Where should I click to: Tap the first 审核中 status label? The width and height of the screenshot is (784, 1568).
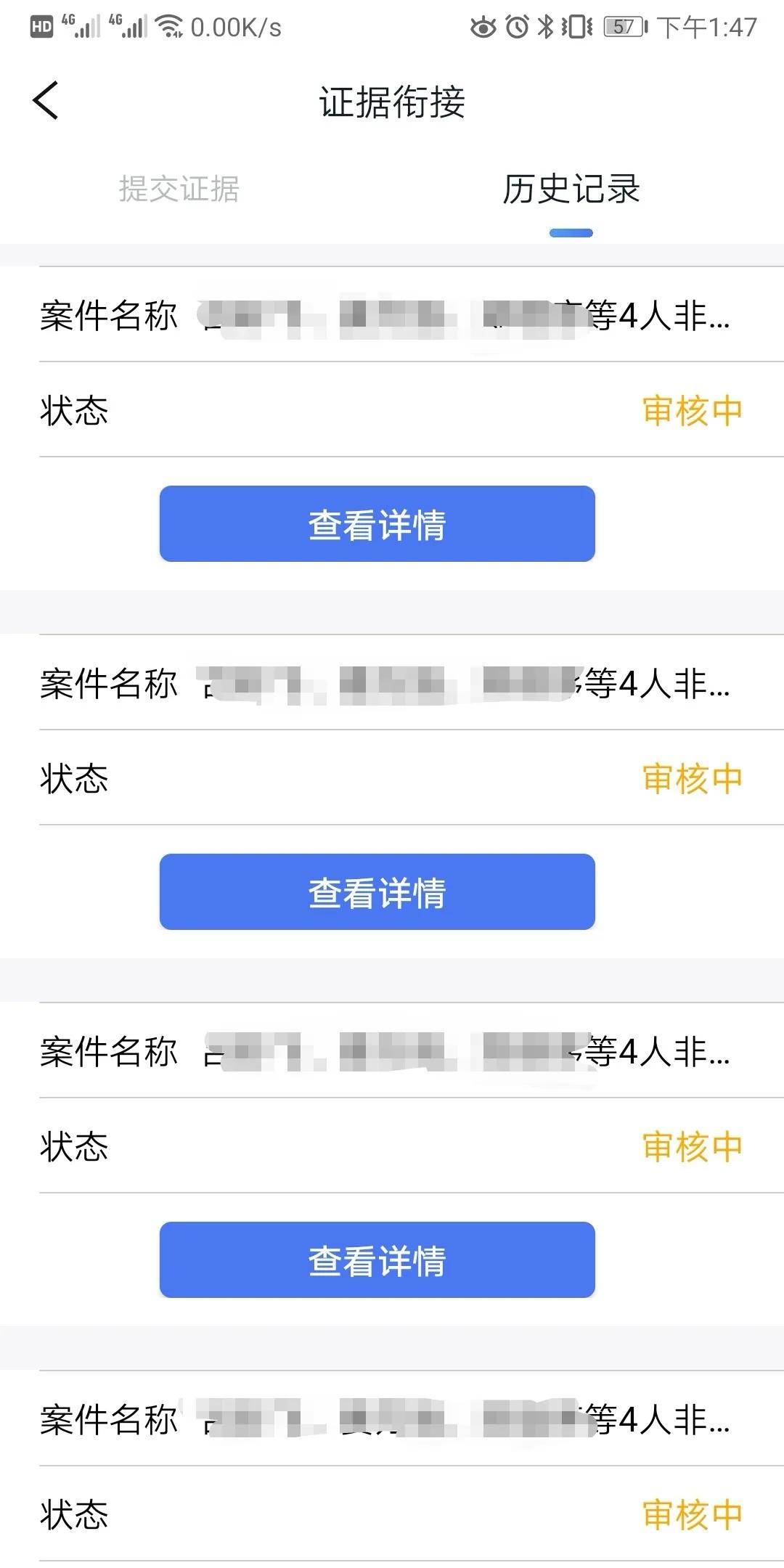tap(690, 412)
